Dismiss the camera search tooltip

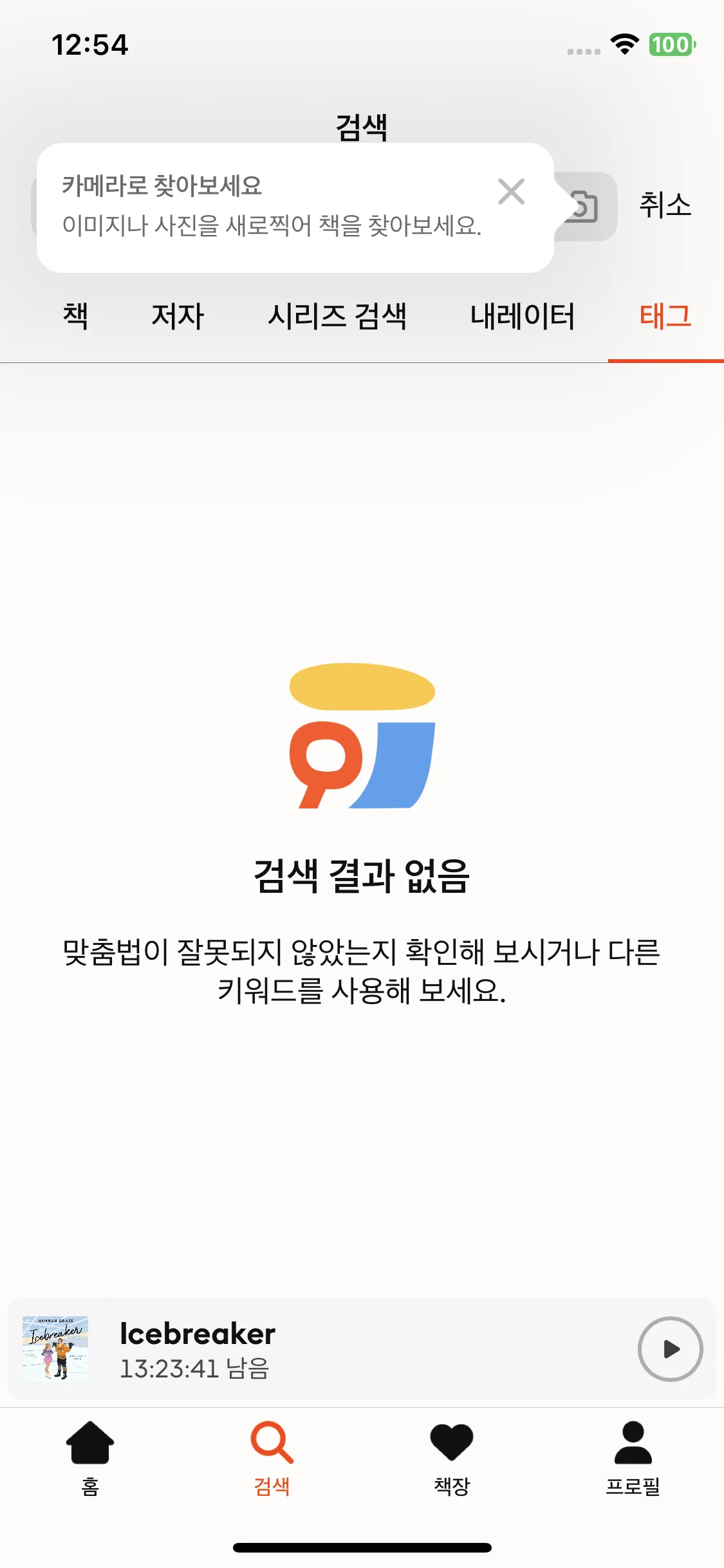511,192
